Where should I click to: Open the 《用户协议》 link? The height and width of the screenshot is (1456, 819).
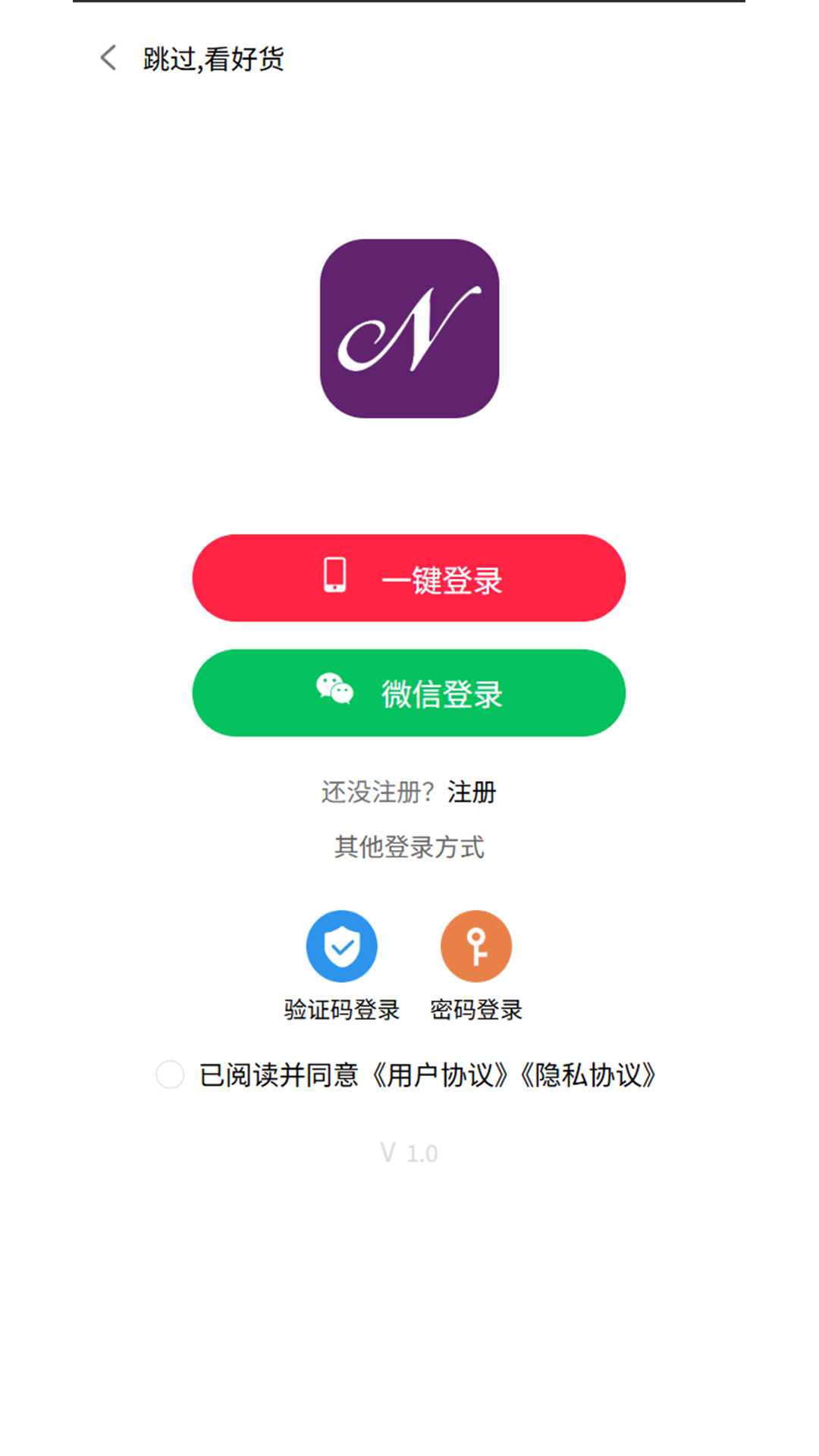[x=440, y=1075]
